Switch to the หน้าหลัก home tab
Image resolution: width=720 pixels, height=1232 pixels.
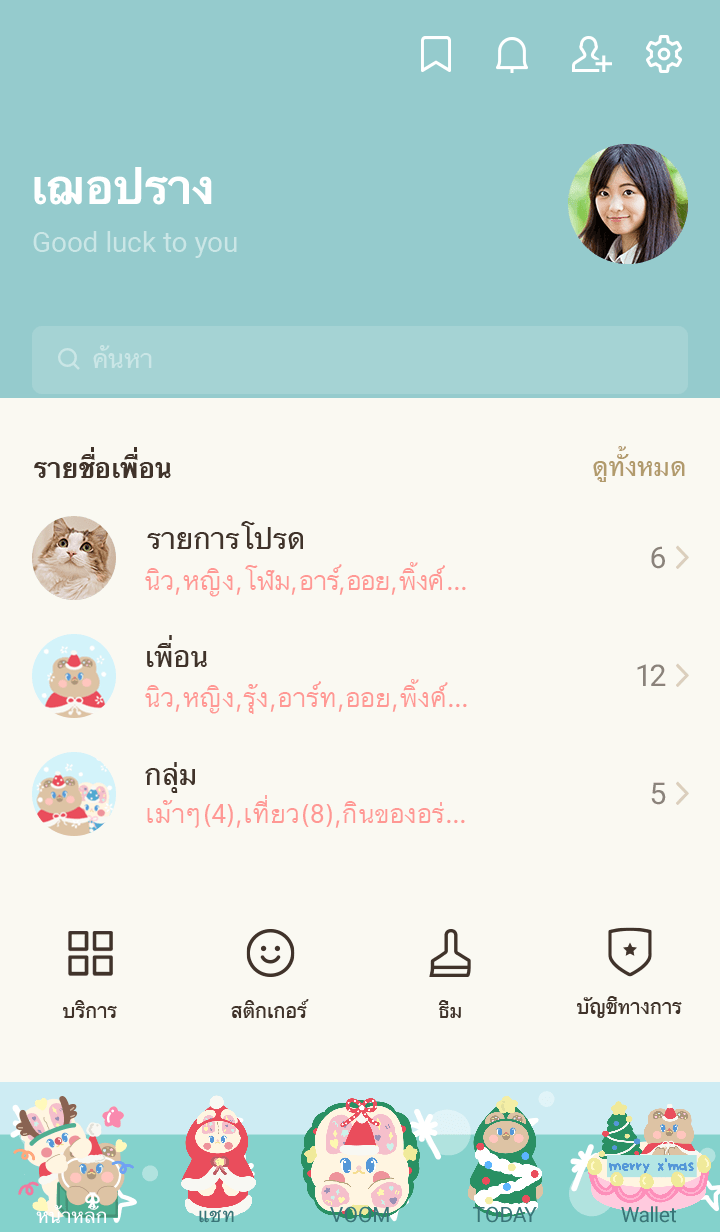pyautogui.click(x=72, y=1162)
